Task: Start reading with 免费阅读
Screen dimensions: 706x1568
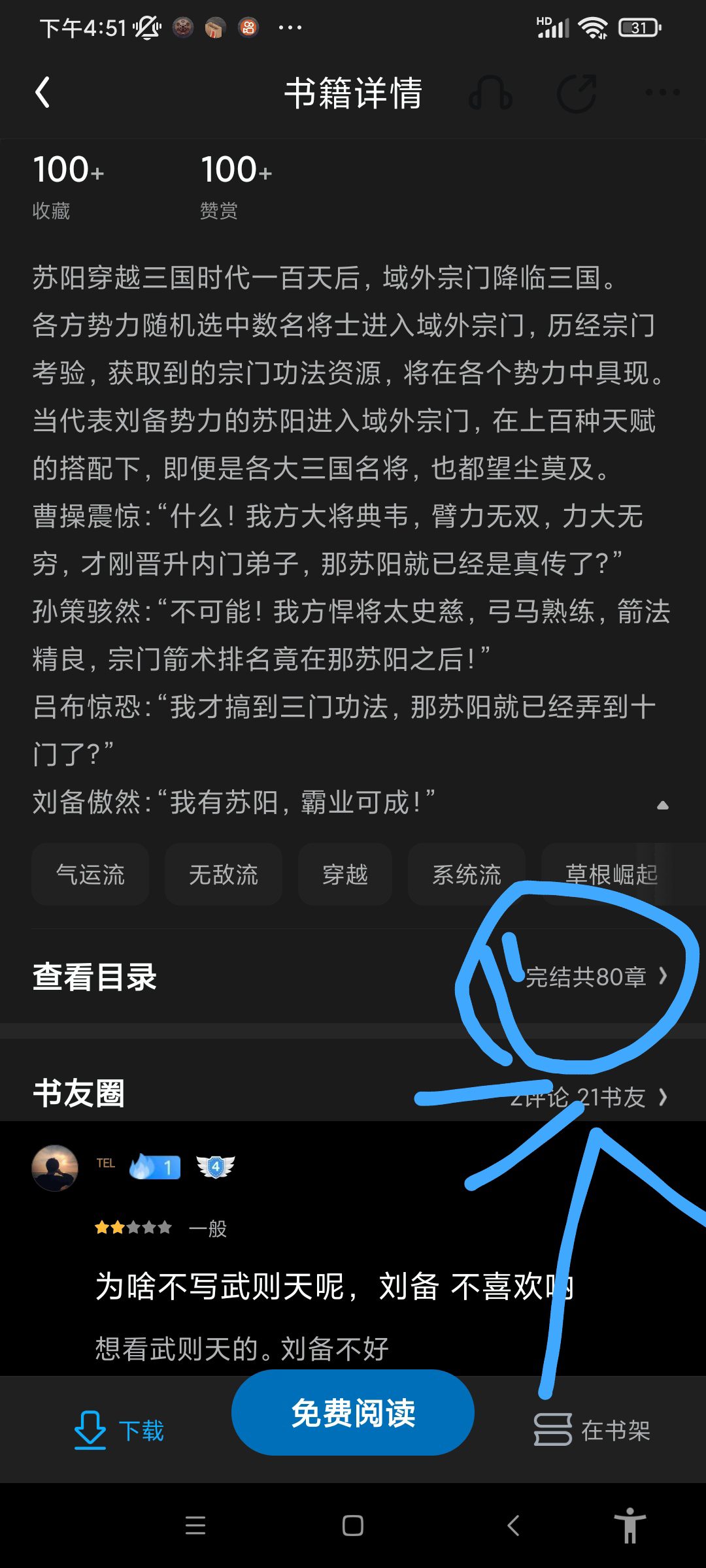Action: click(353, 1413)
